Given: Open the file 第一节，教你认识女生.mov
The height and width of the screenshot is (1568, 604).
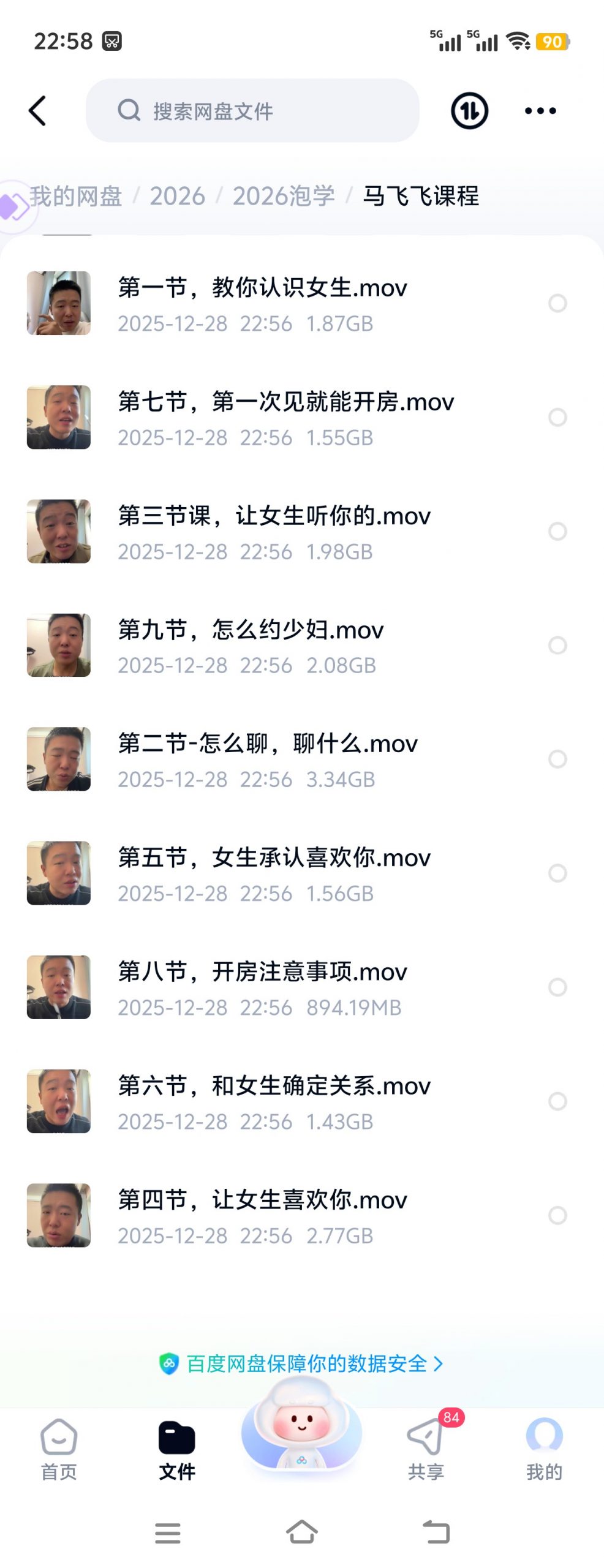Looking at the screenshot, I should [262, 303].
